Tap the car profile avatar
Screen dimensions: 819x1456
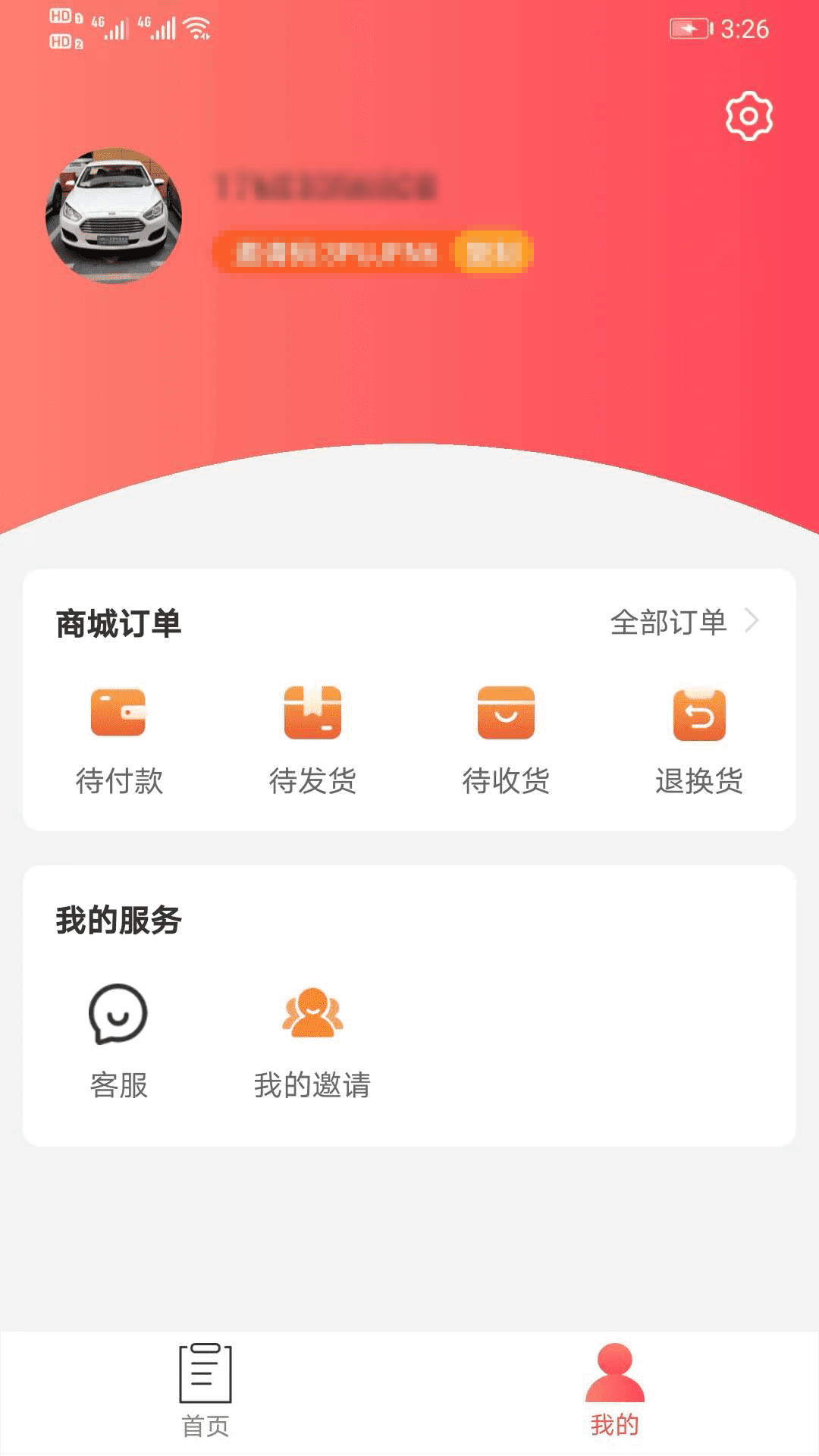point(114,215)
